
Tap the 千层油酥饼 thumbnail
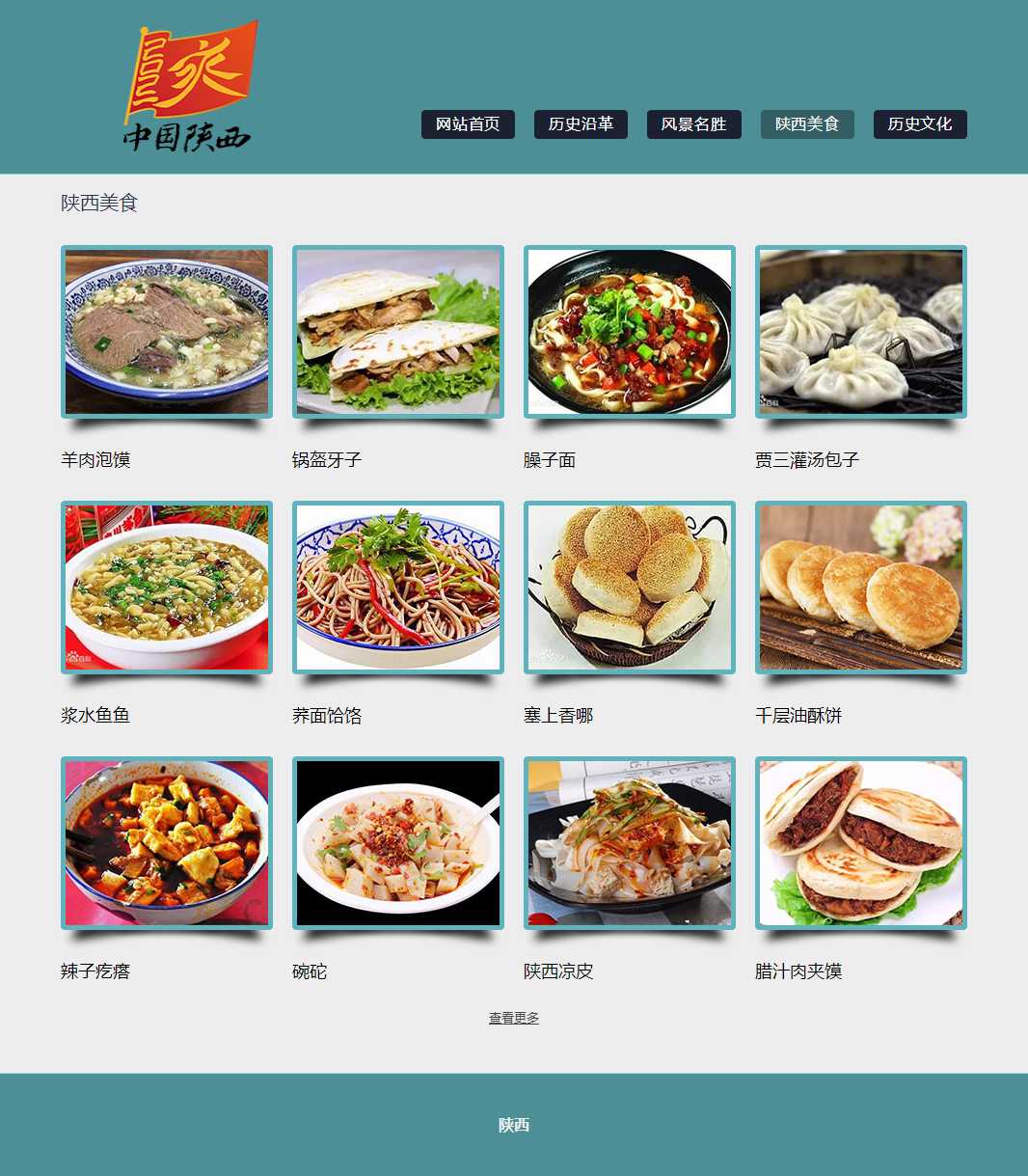(861, 588)
